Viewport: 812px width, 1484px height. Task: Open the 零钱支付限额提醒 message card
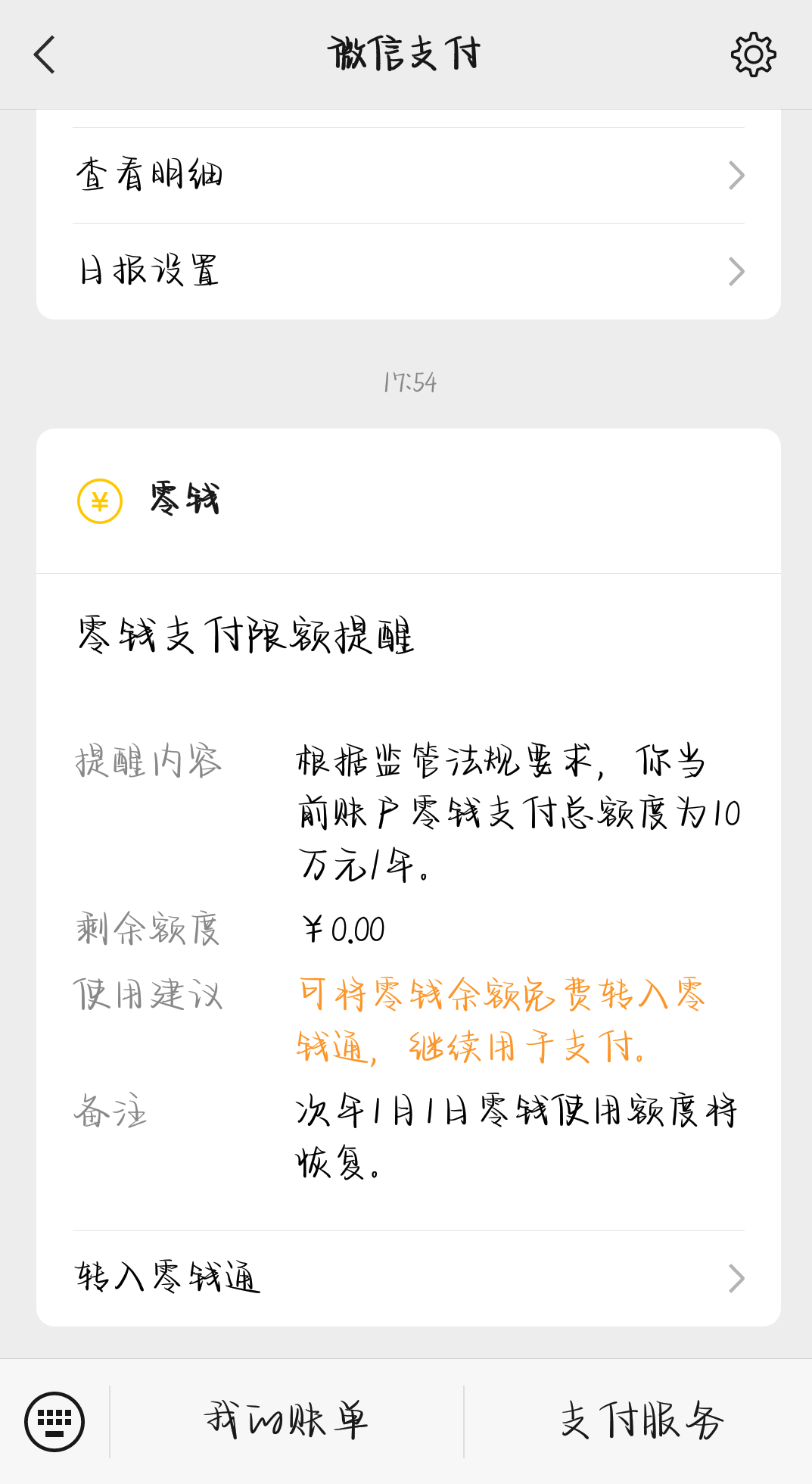click(409, 877)
